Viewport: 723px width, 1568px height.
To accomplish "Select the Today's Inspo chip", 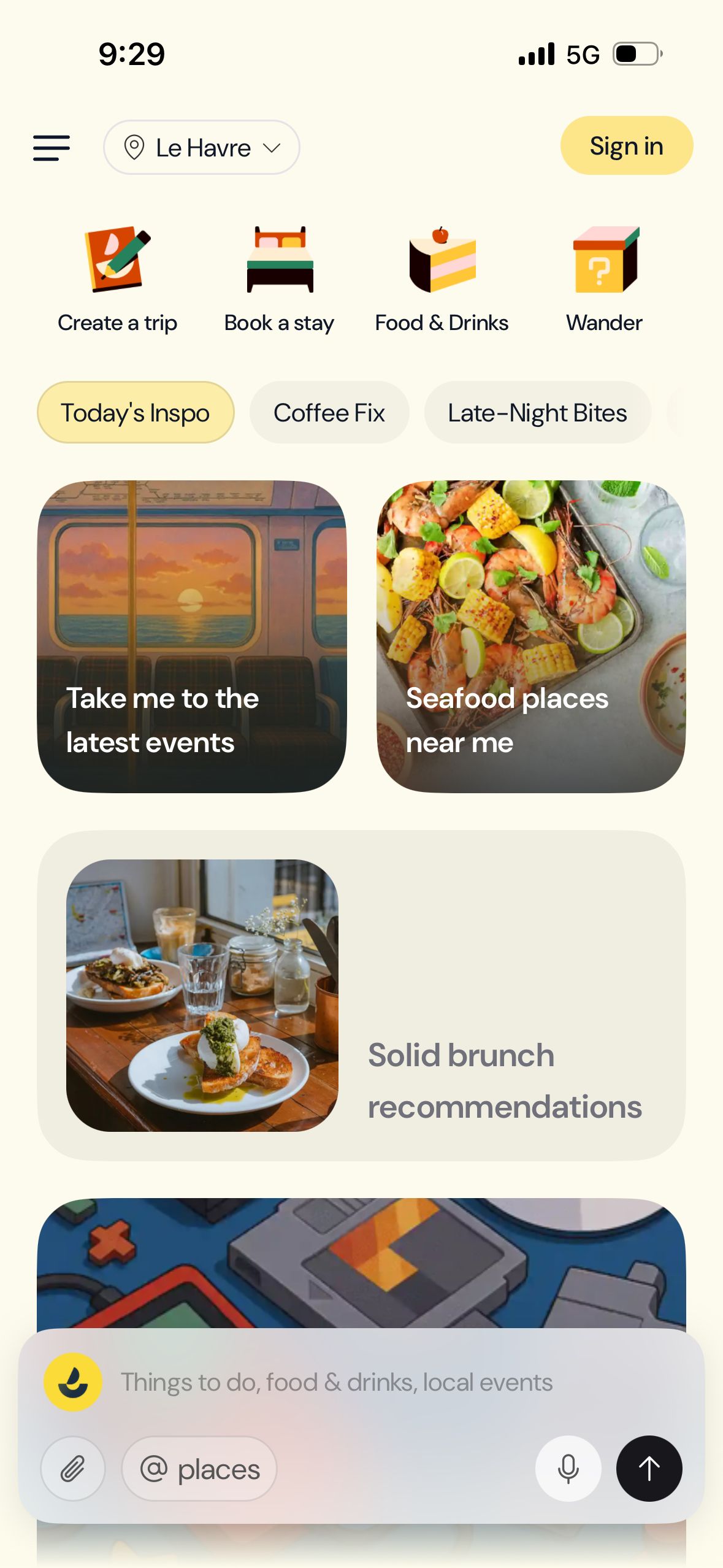I will click(136, 413).
